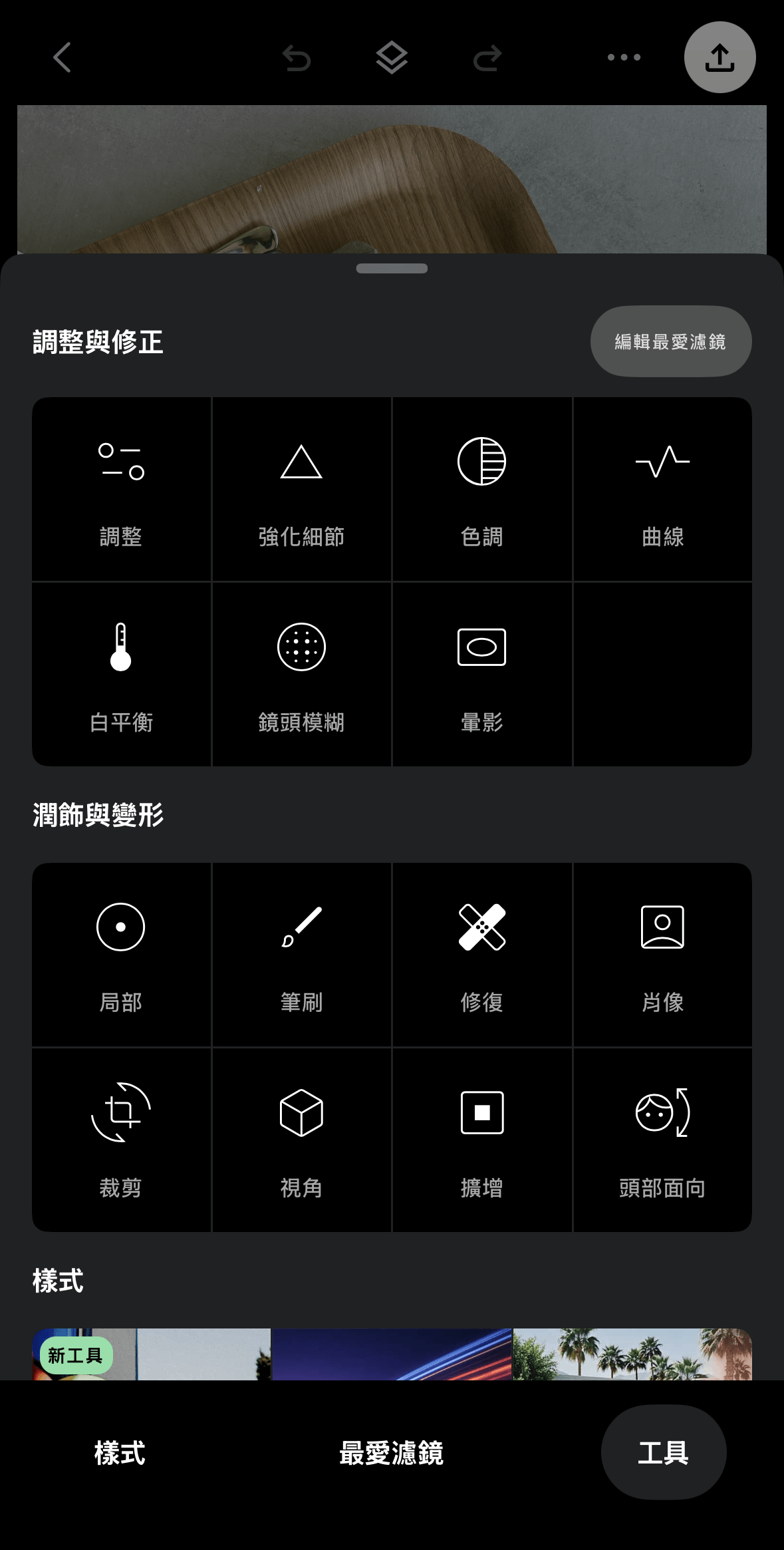The width and height of the screenshot is (784, 1550).
Task: Open the 曲線 (Curves) tool
Action: [x=662, y=489]
